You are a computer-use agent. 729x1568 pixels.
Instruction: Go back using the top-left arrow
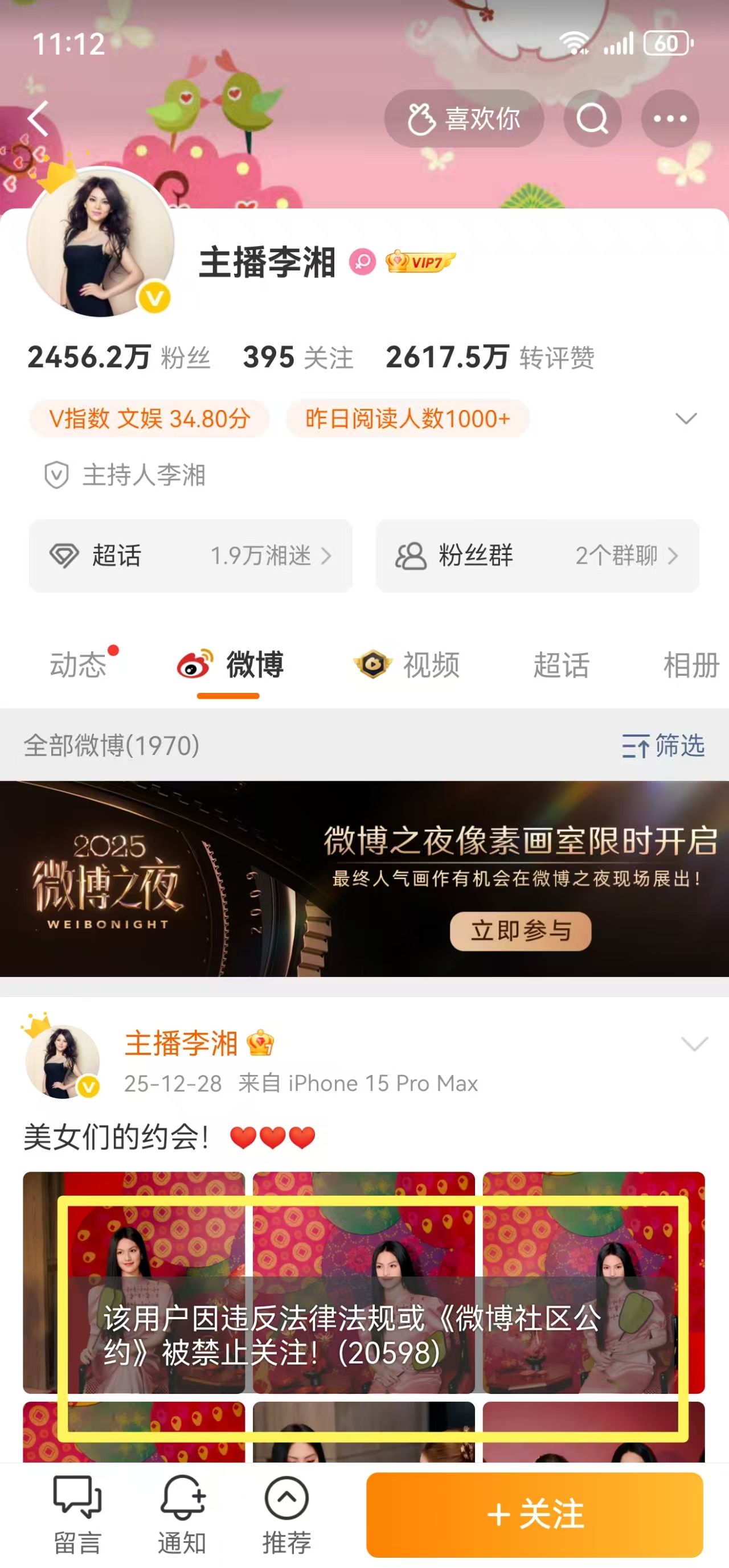(38, 118)
